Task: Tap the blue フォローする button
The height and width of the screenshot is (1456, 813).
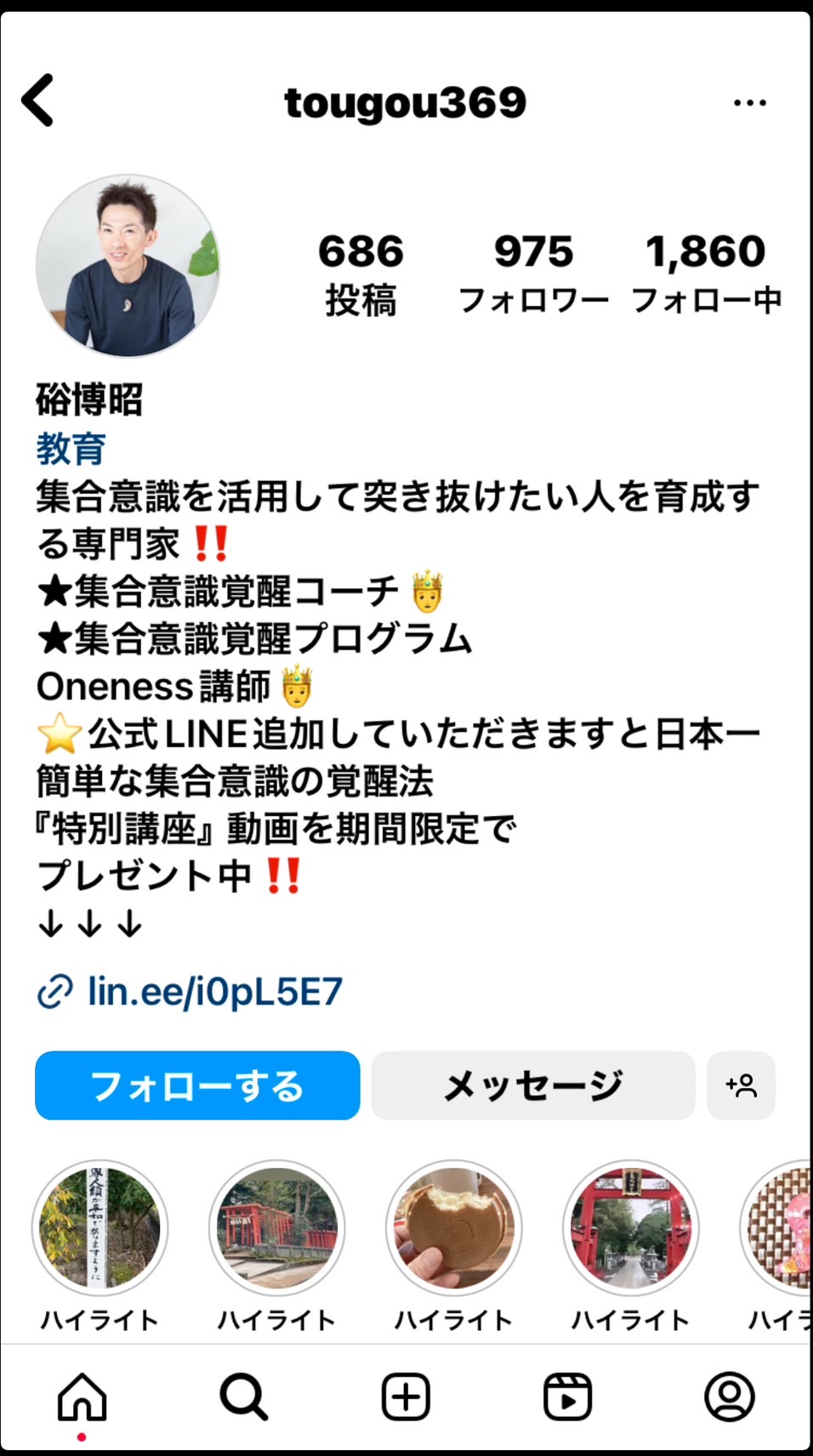Action: pyautogui.click(x=197, y=1085)
